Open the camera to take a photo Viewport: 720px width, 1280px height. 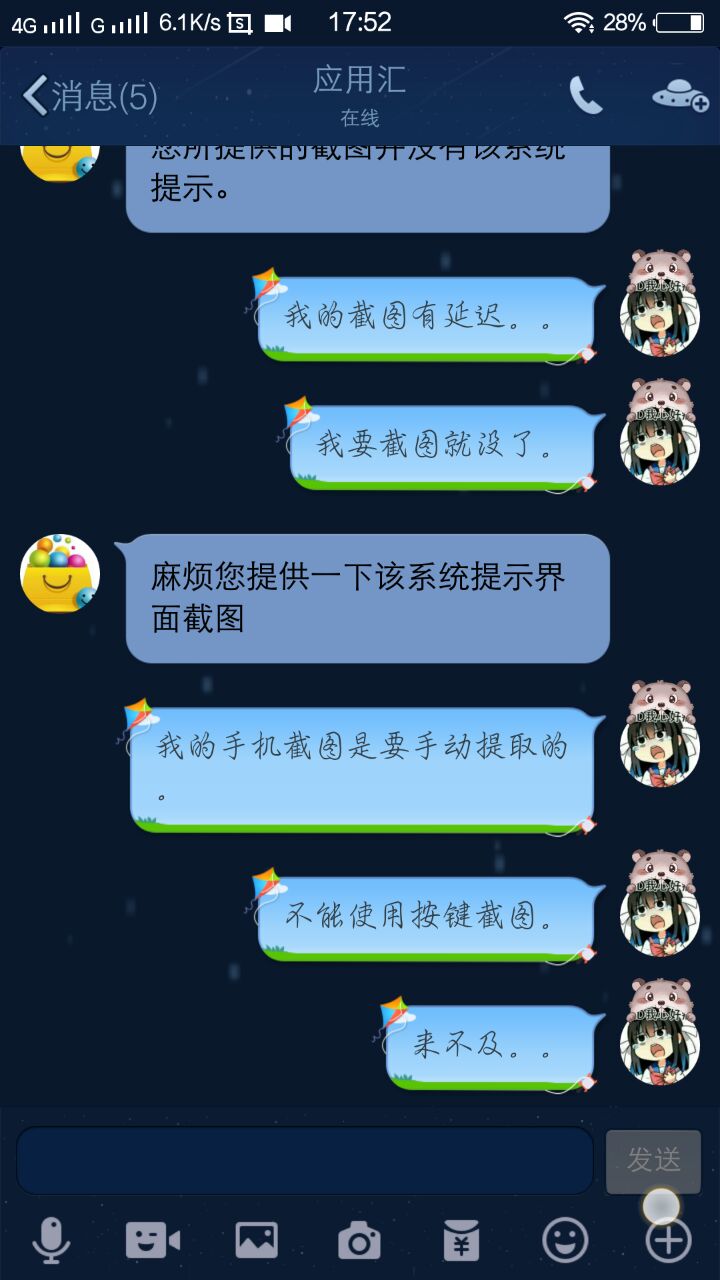[359, 1241]
